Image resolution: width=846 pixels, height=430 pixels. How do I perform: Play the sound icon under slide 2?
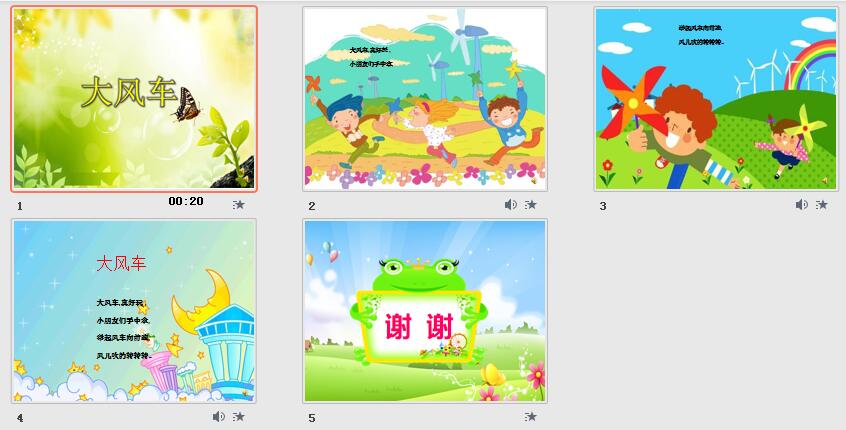pyautogui.click(x=511, y=205)
